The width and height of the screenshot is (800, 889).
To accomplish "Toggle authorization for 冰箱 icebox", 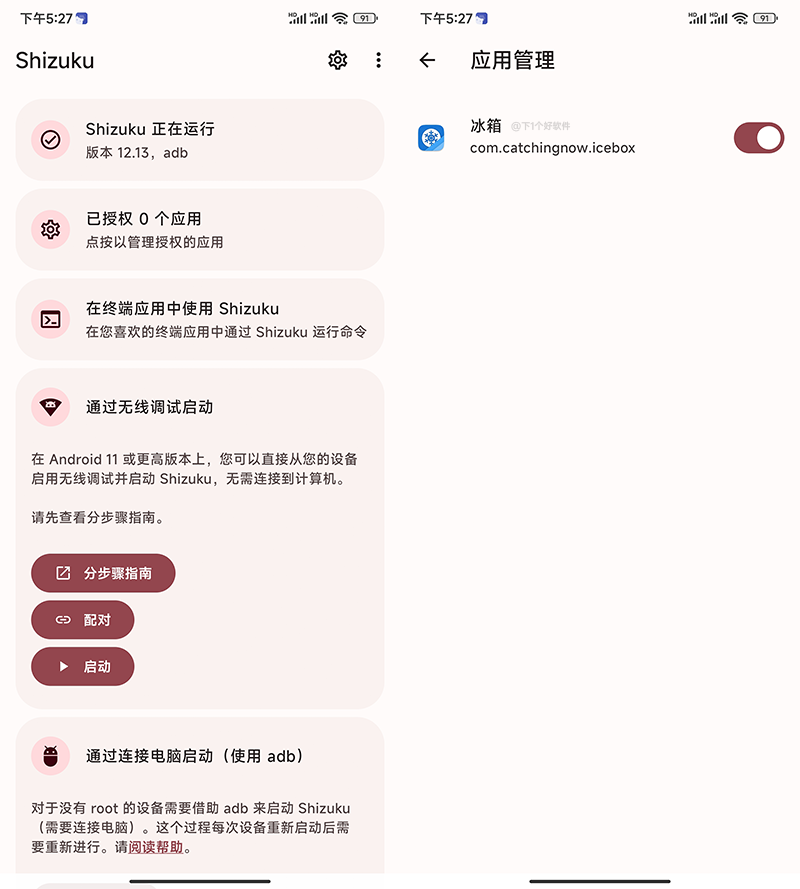I will [x=758, y=138].
